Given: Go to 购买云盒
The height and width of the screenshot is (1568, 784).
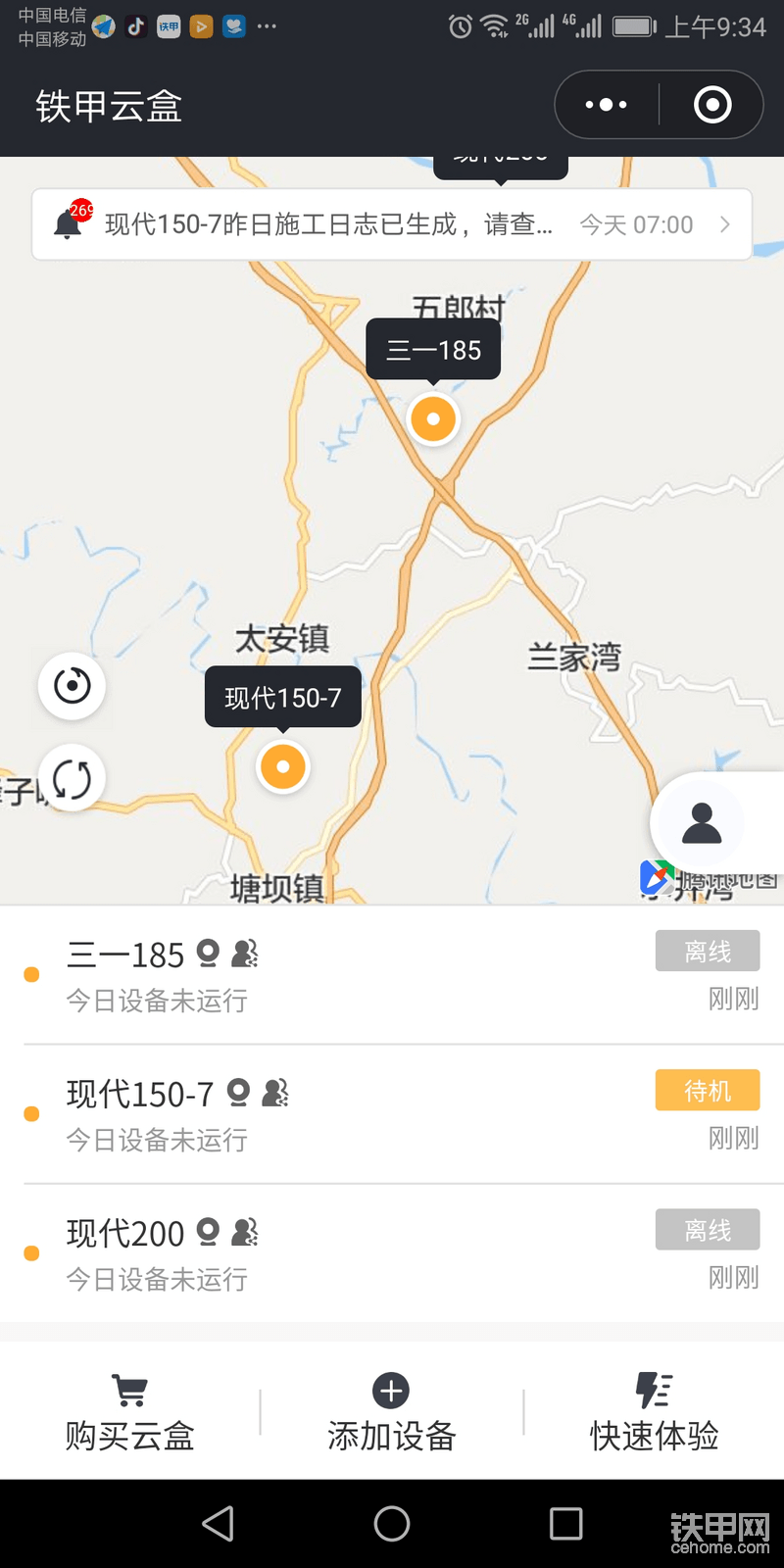Looking at the screenshot, I should pos(129,1412).
